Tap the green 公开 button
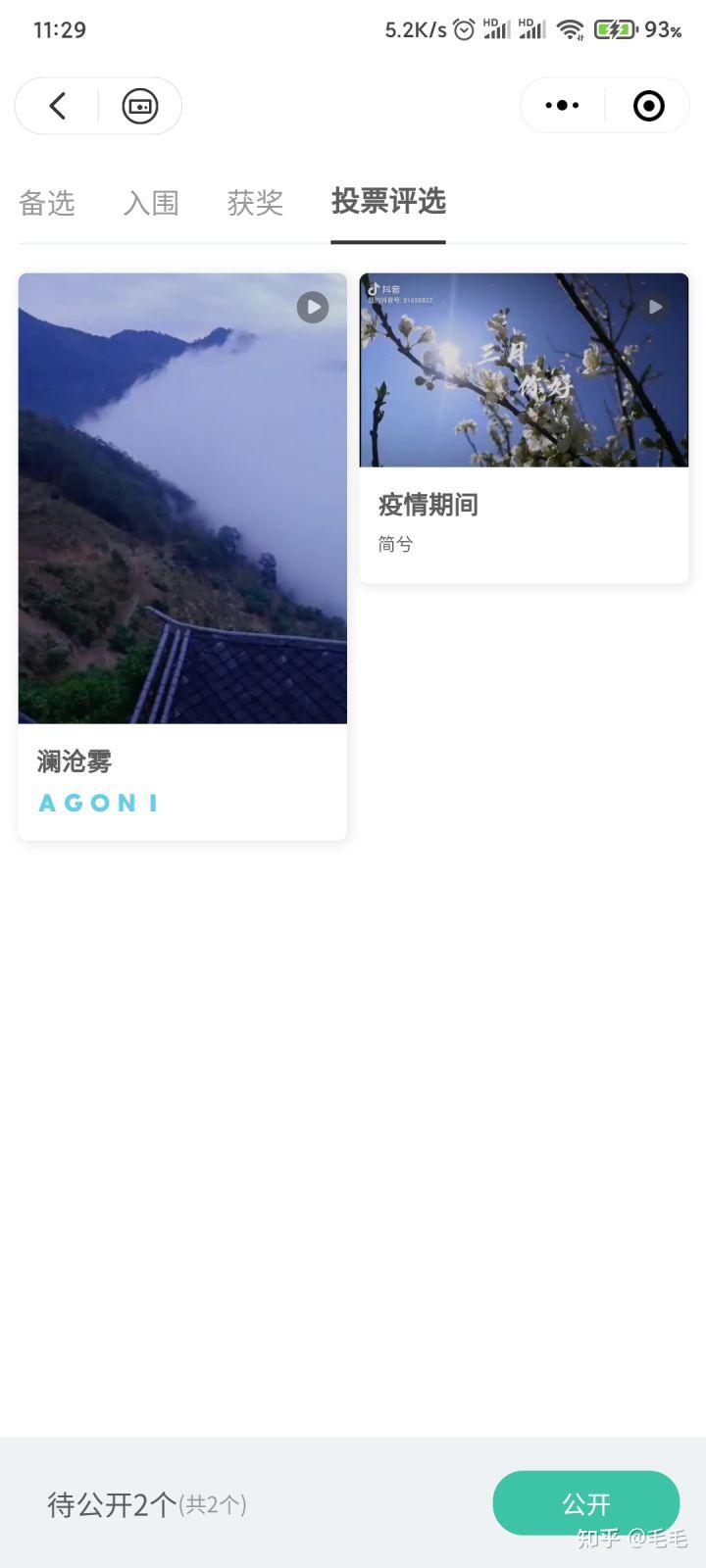Viewport: 706px width, 1568px height. coord(585,1502)
